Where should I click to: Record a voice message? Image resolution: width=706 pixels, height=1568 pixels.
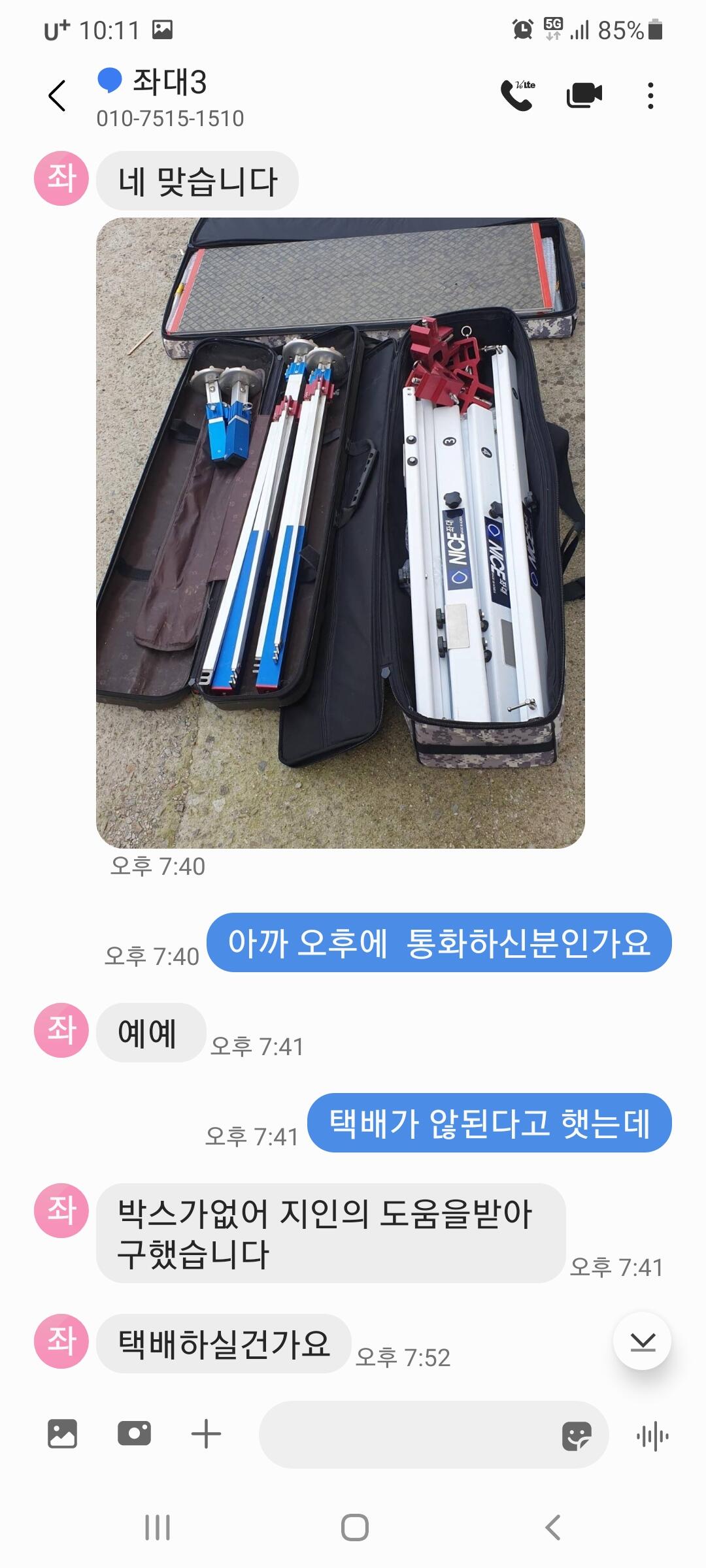pyautogui.click(x=652, y=1435)
